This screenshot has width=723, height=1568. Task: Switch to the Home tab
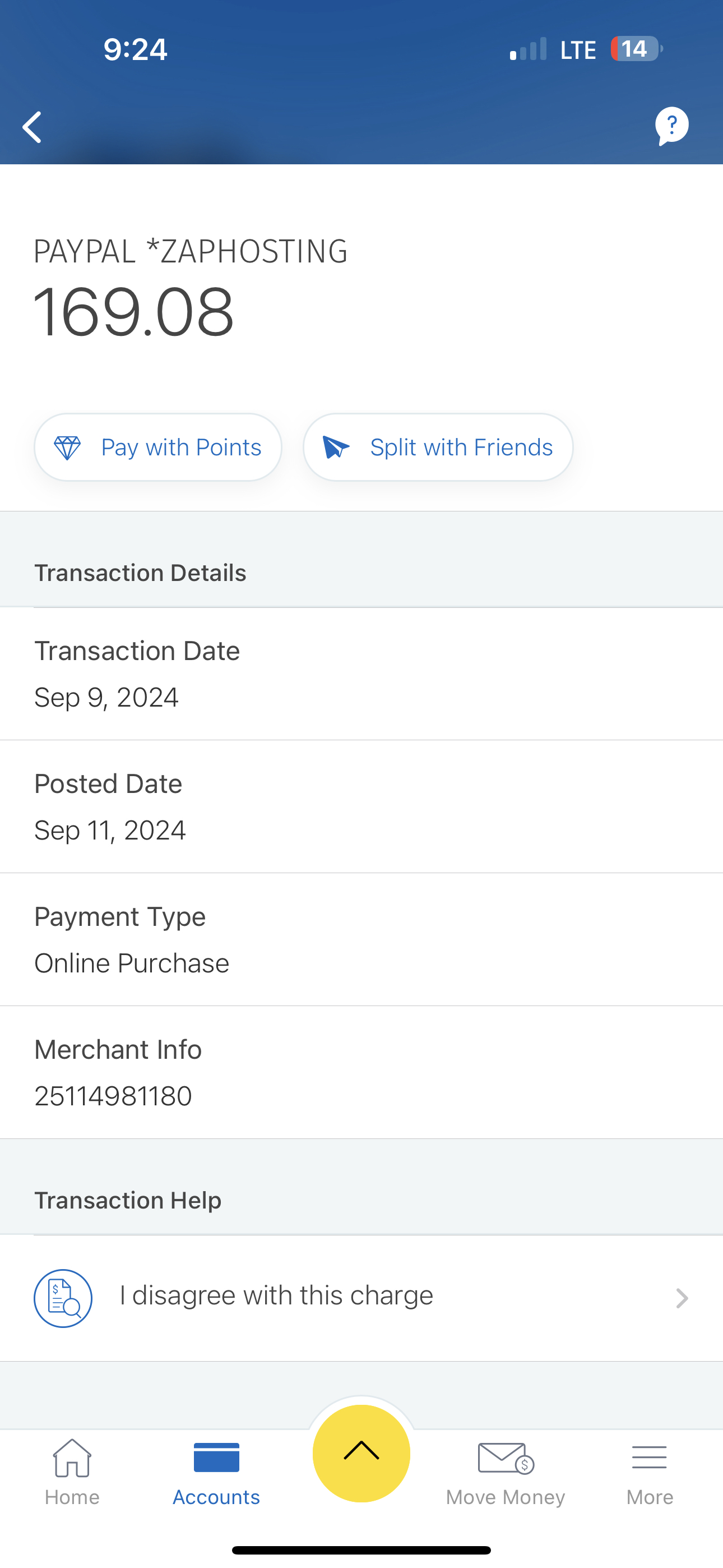72,1472
